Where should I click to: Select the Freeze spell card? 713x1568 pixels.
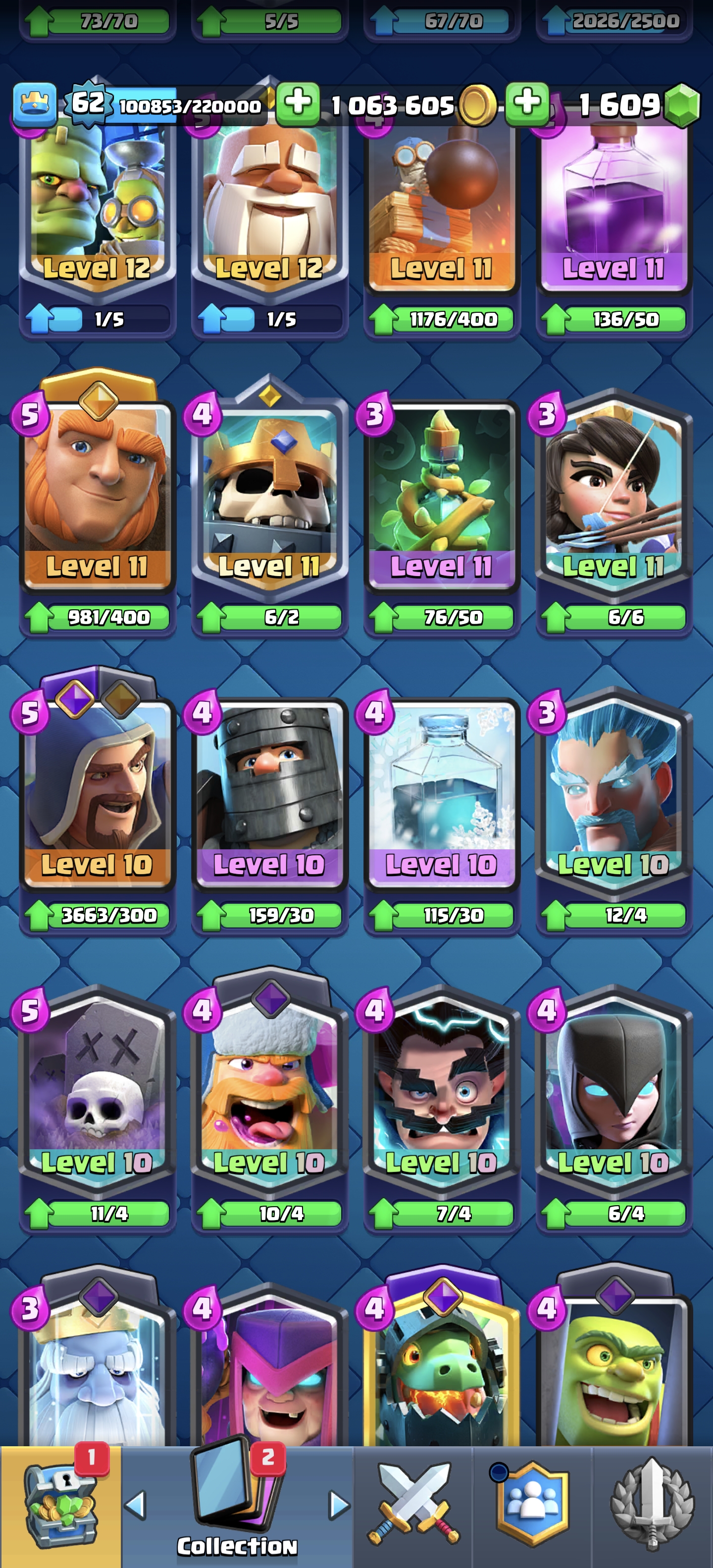click(442, 791)
